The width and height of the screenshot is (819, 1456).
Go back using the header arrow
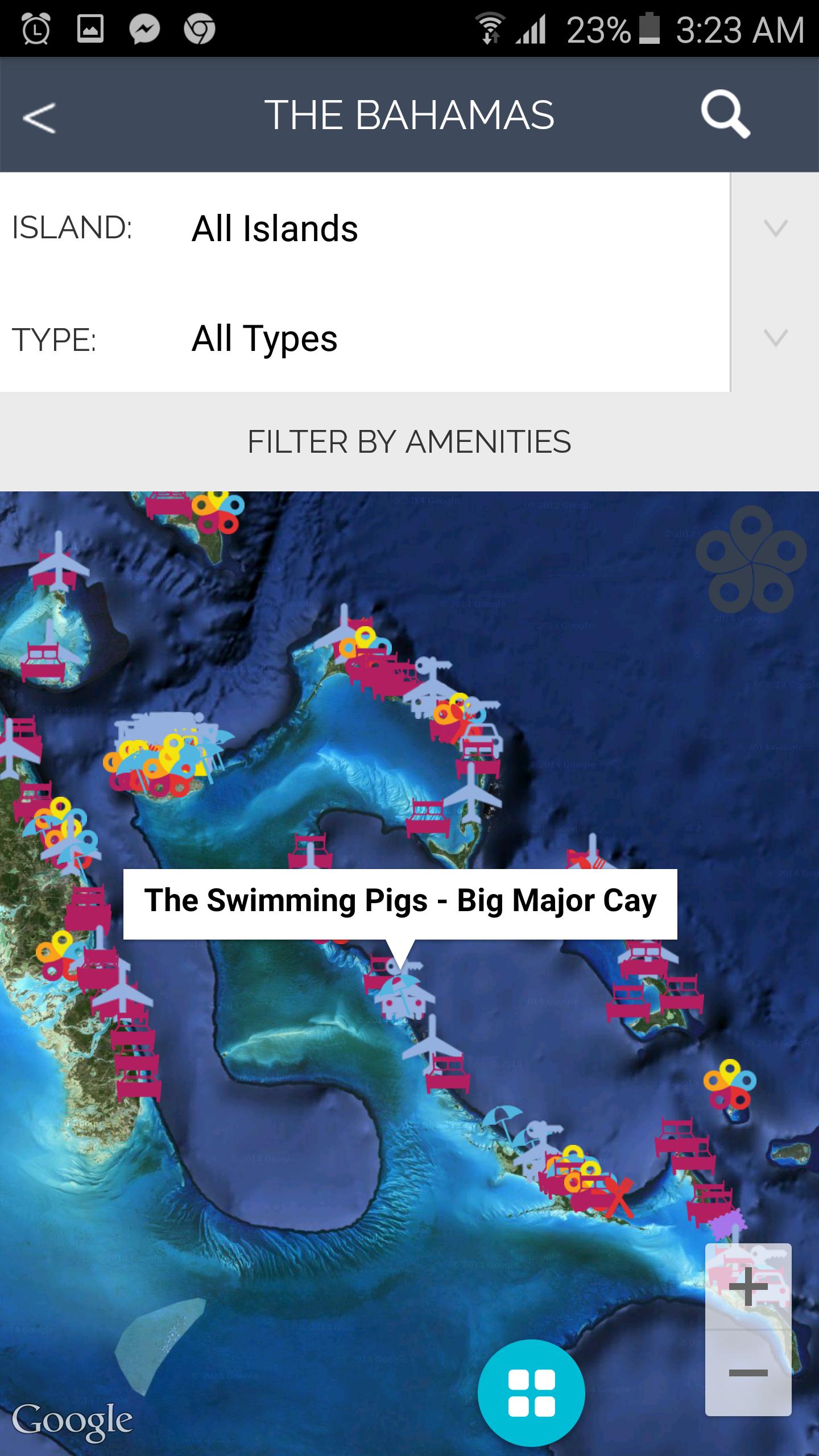tap(40, 117)
